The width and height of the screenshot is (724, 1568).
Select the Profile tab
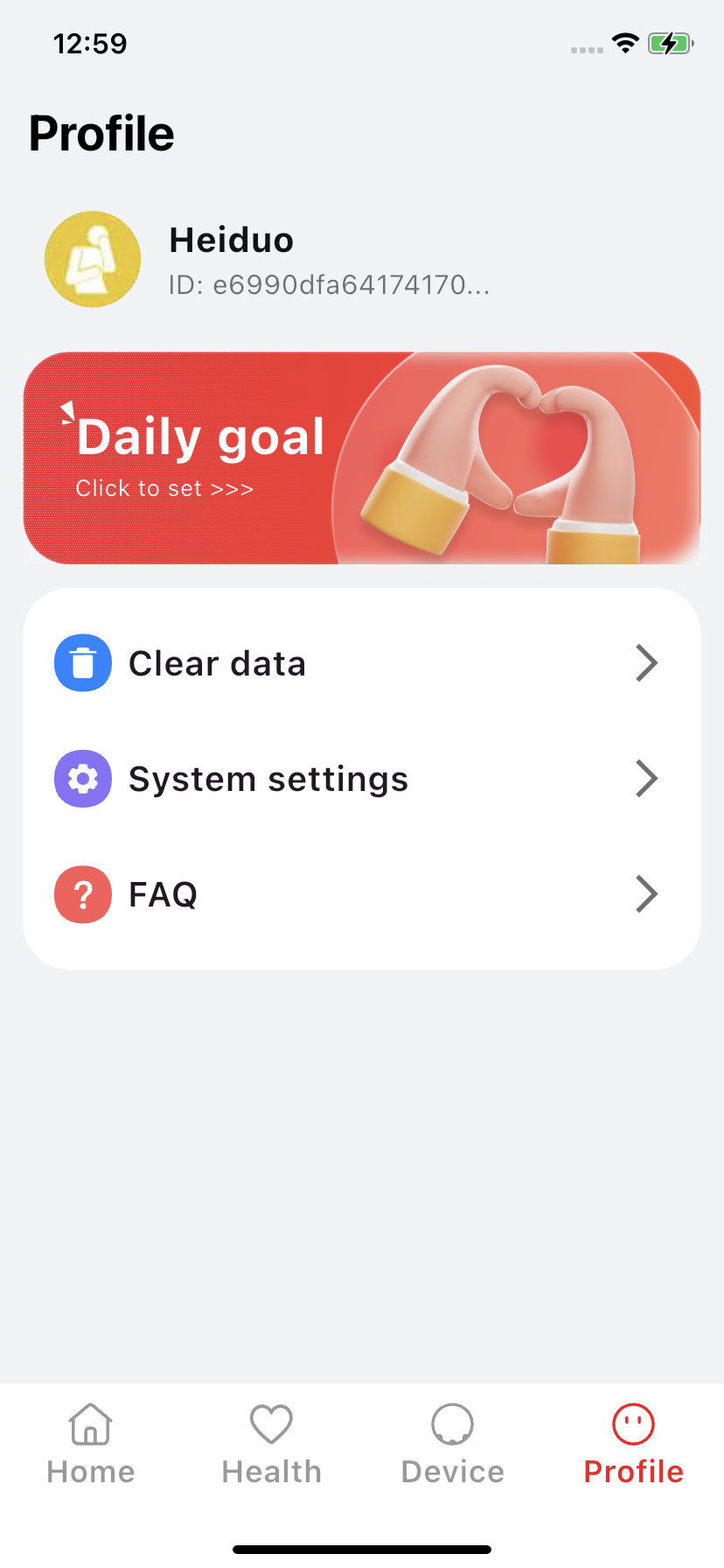pyautogui.click(x=633, y=1444)
